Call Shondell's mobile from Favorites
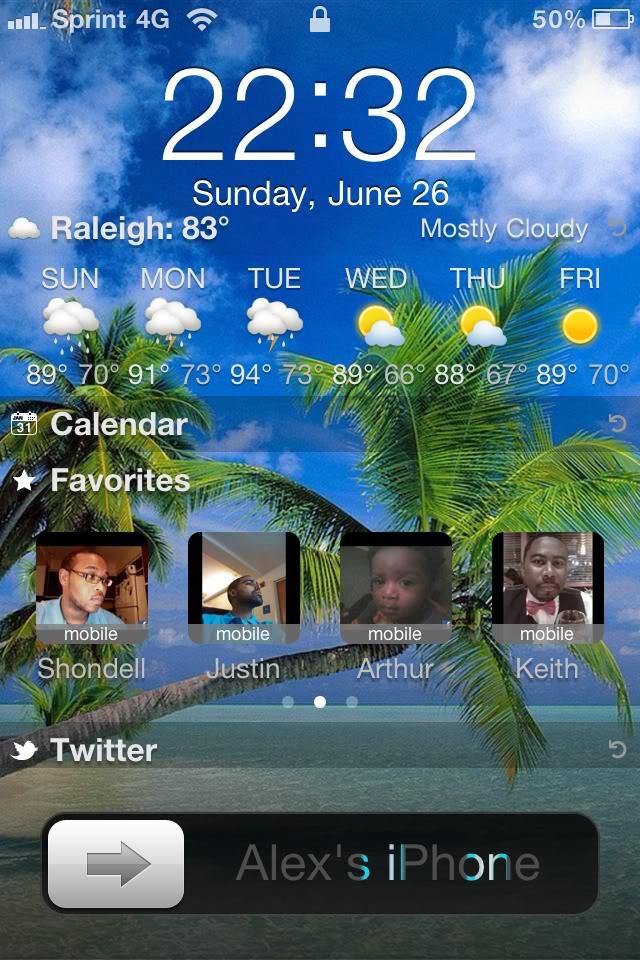This screenshot has width=640, height=960. (x=91, y=587)
